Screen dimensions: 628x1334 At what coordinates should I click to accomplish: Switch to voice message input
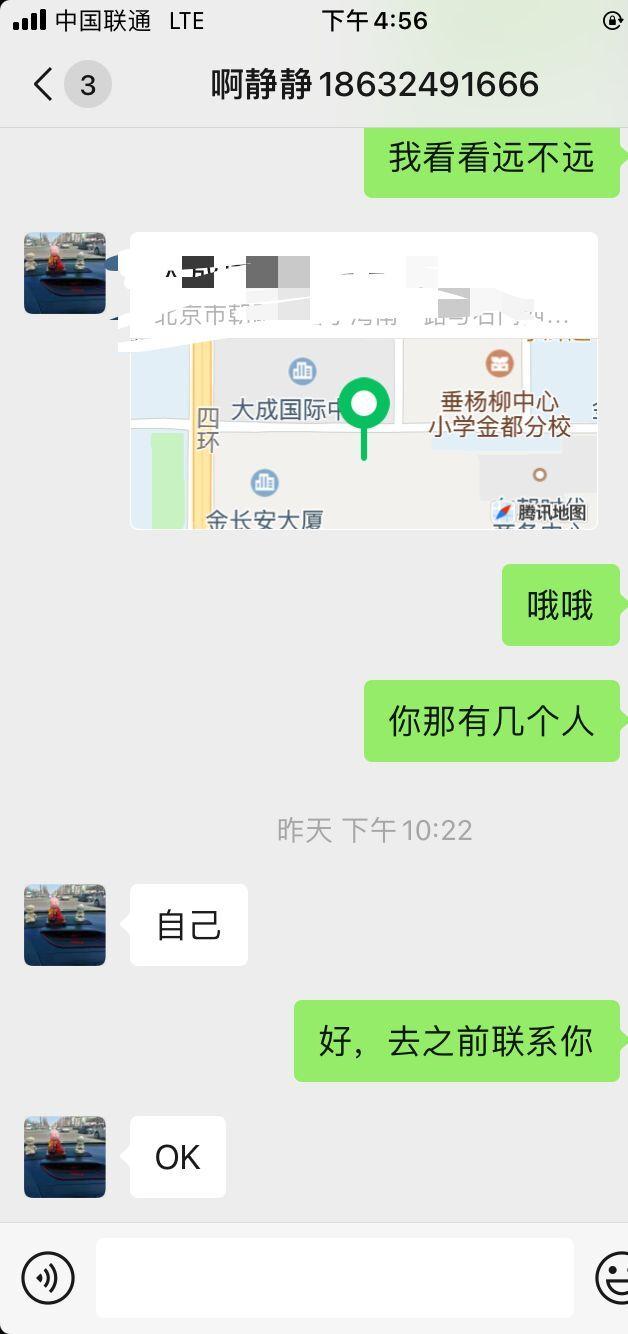pyautogui.click(x=48, y=1278)
